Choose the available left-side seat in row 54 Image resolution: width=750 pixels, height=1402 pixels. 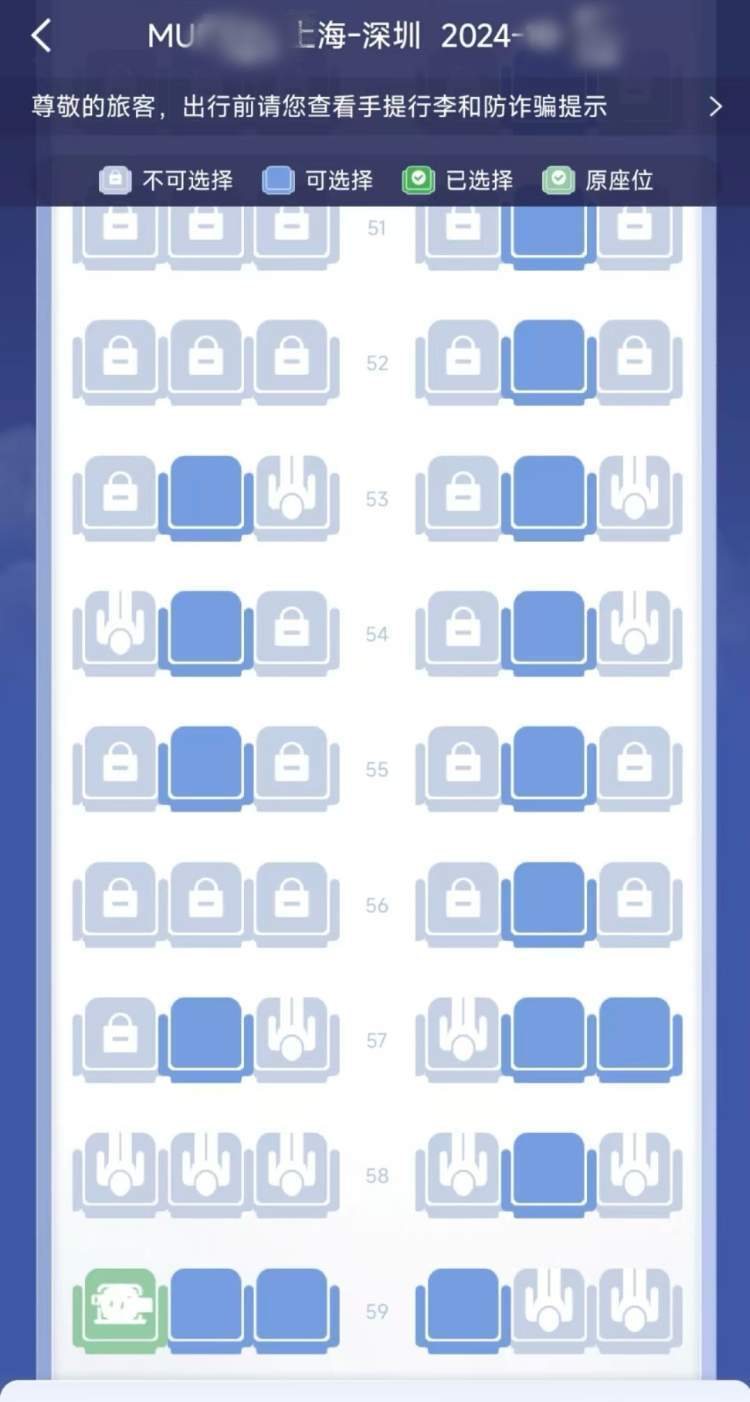click(205, 632)
